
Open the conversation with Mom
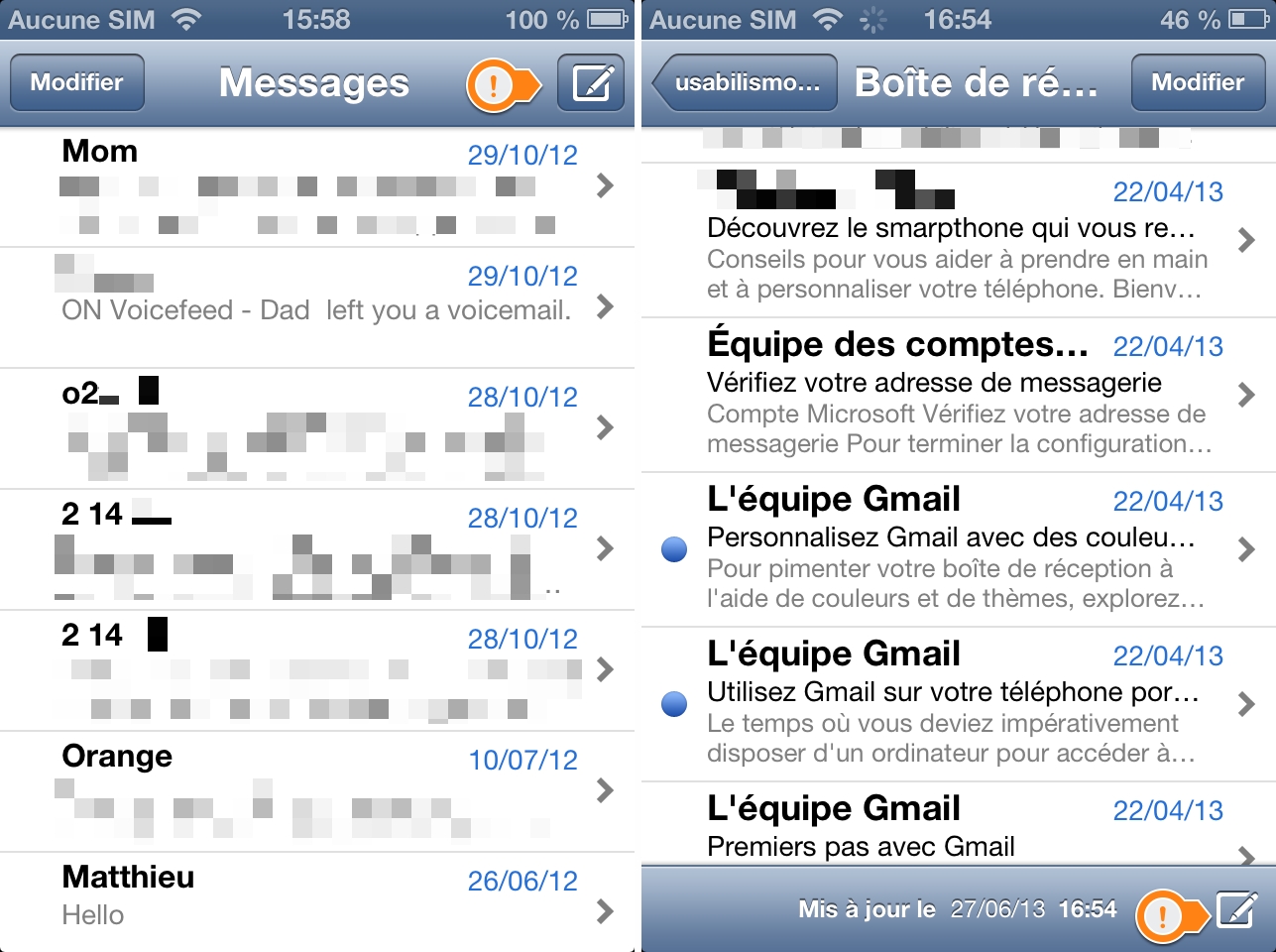(317, 186)
